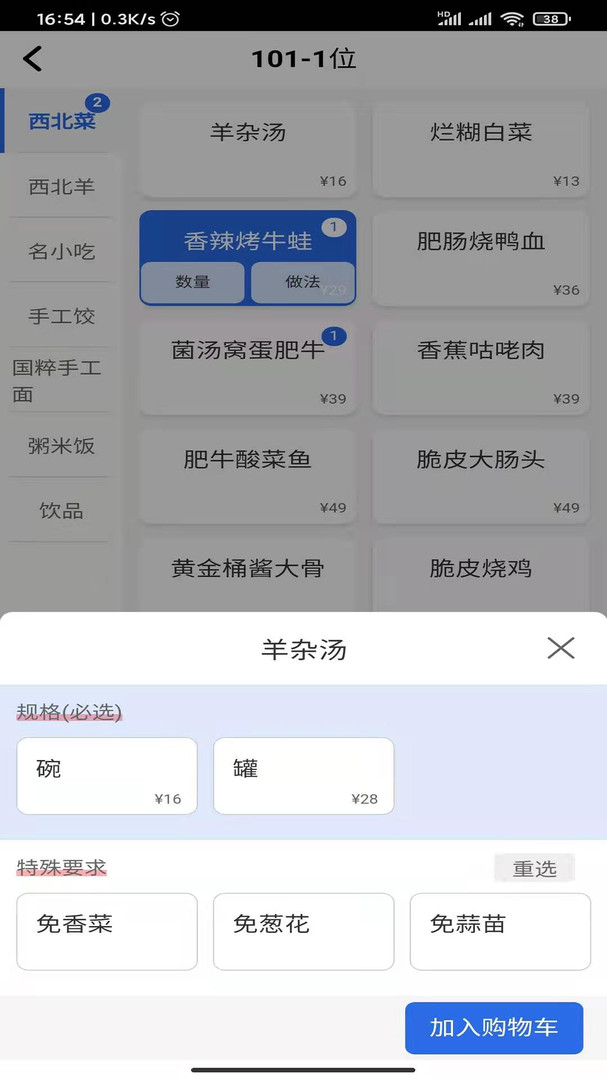Tap 数量 on 香辣烤牛蛙

point(193,282)
